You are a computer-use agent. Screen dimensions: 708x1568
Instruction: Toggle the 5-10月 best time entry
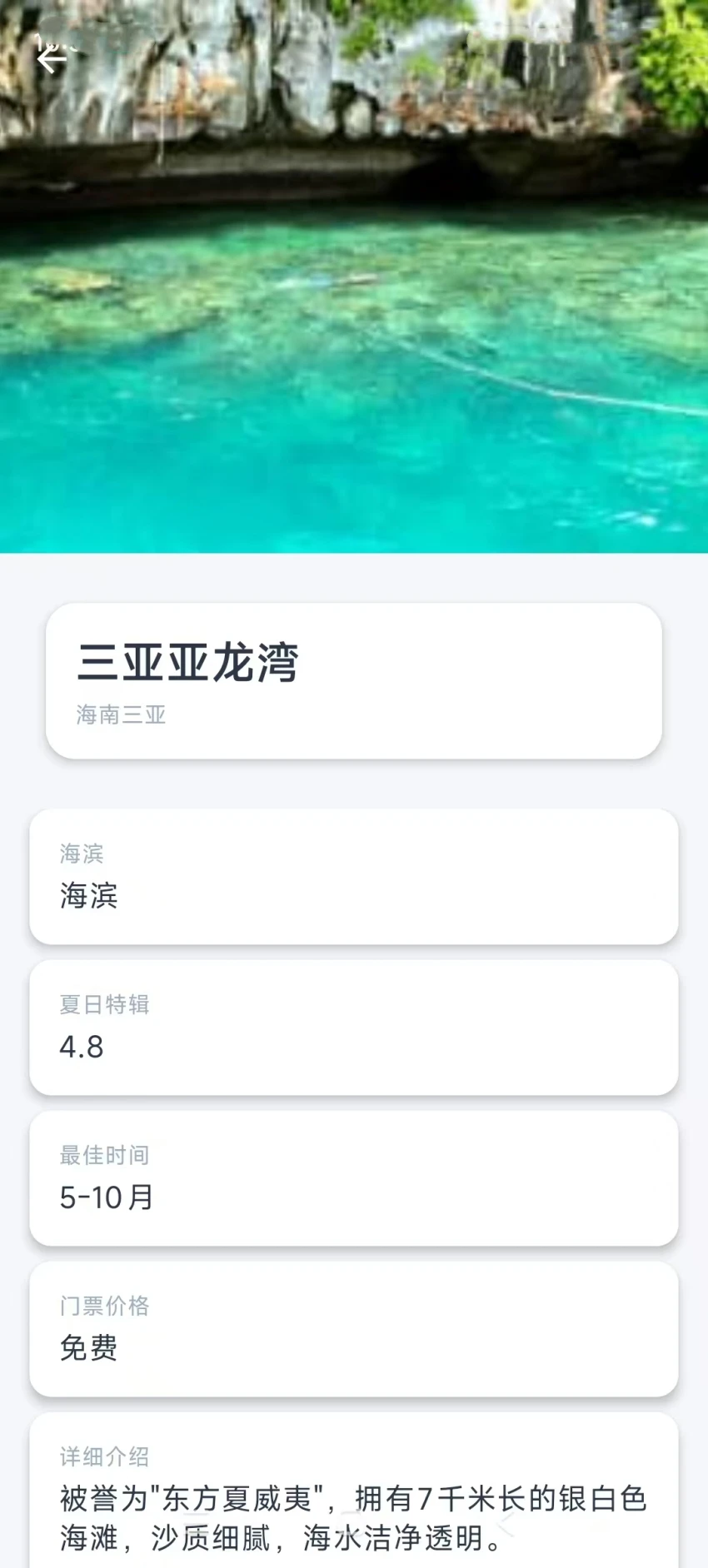coord(106,1197)
